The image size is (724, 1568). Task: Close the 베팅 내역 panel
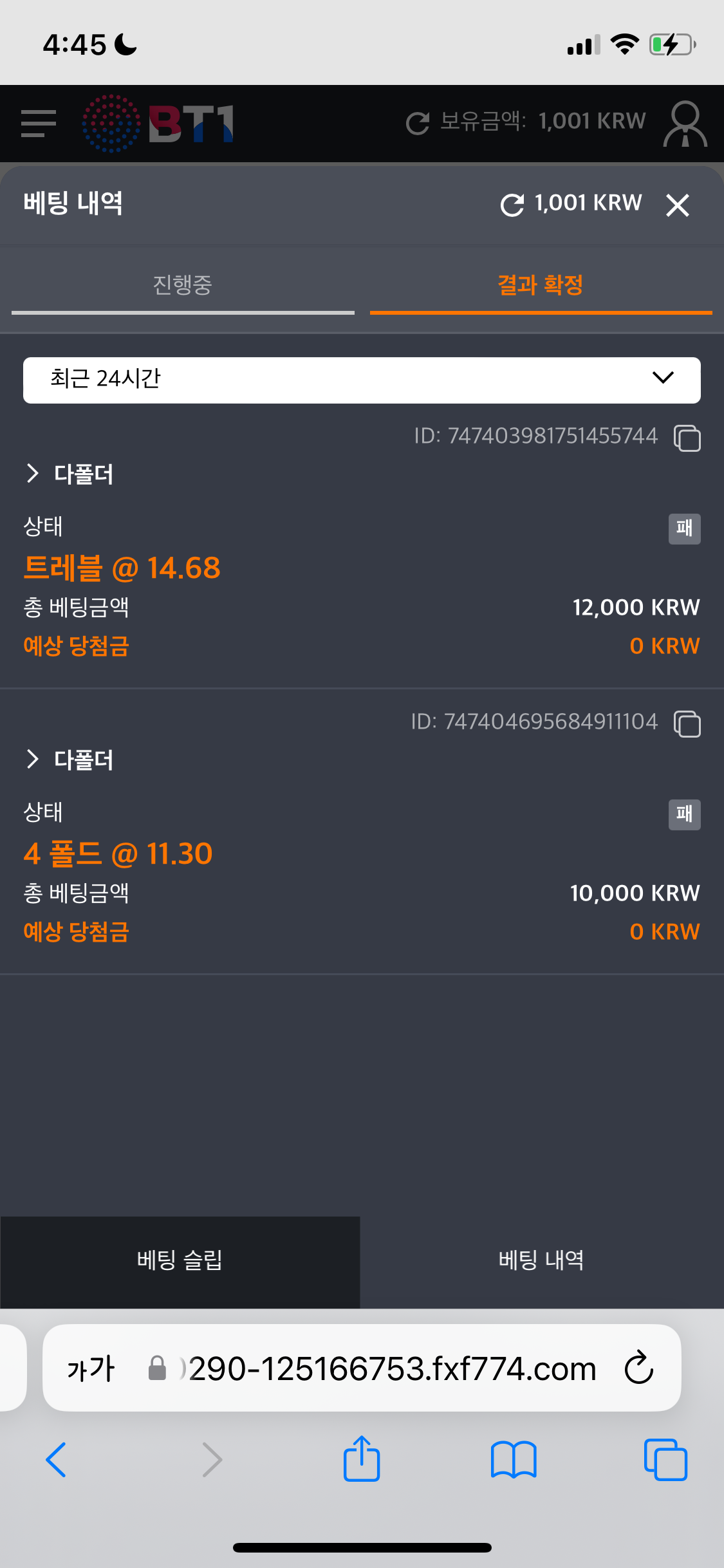678,205
